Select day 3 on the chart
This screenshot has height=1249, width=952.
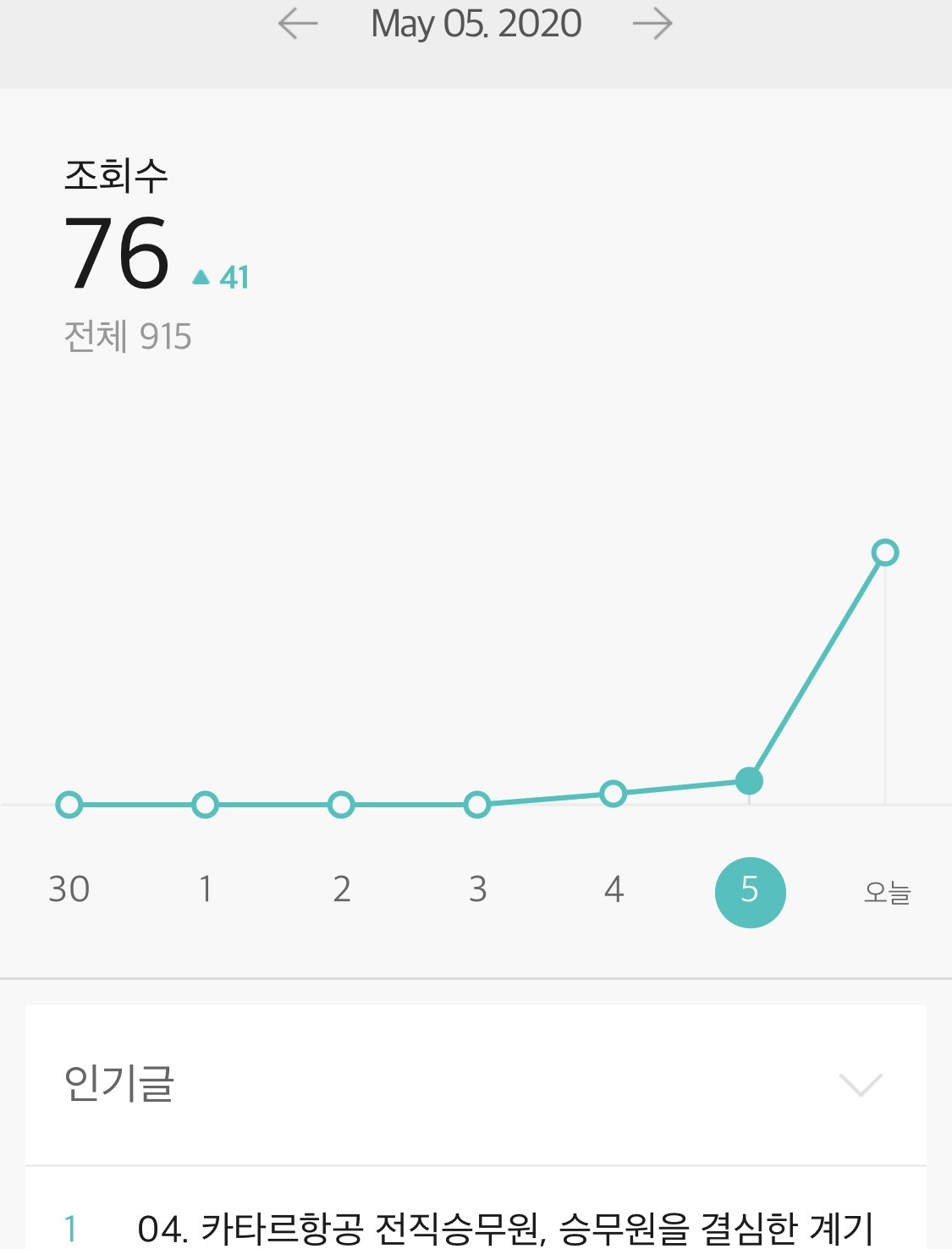[478, 889]
